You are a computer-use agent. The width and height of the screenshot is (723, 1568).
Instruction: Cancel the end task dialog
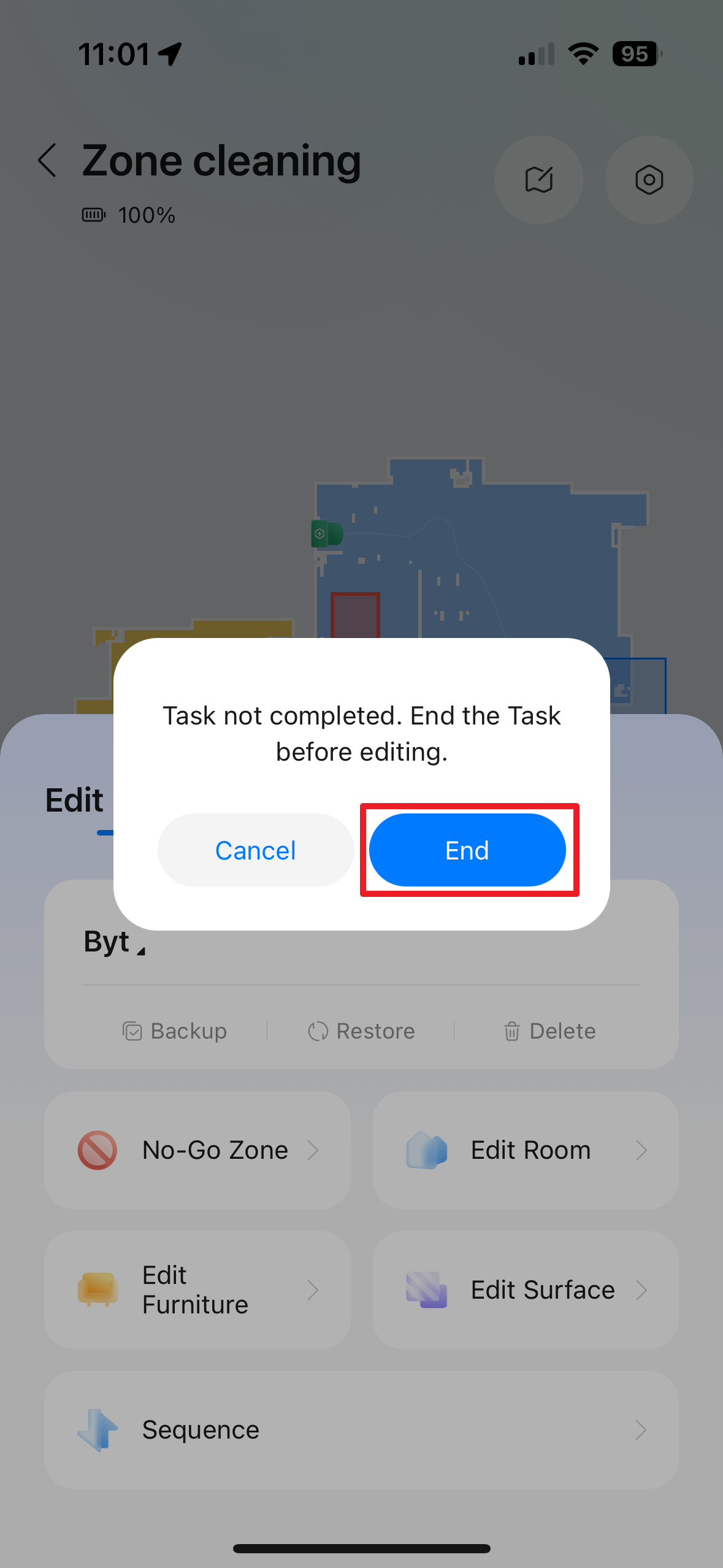pos(256,850)
